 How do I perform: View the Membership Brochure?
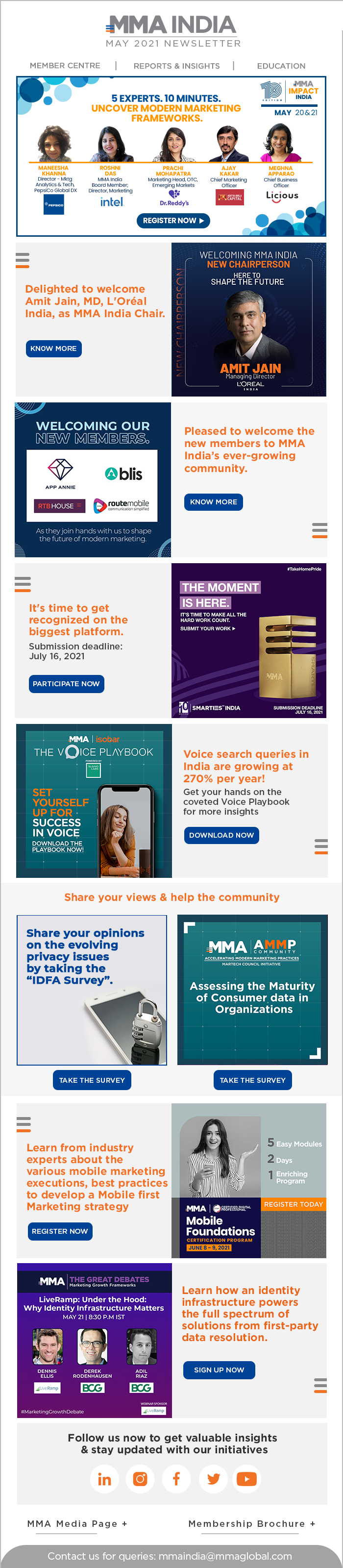tap(252, 1523)
